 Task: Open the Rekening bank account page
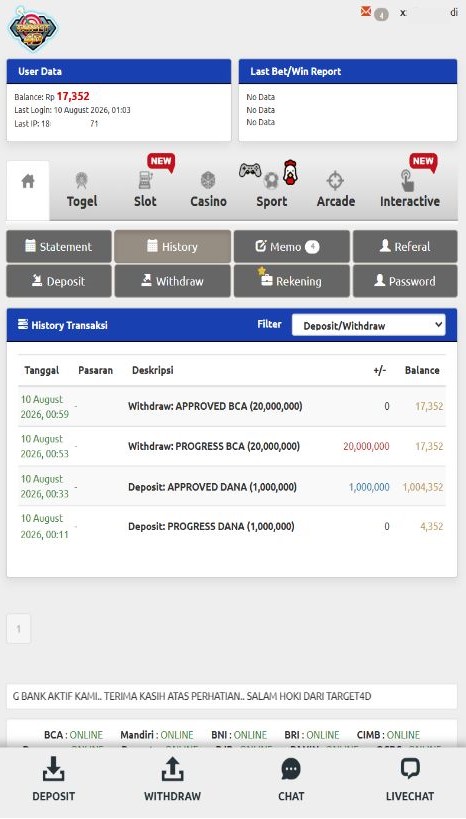(x=292, y=281)
